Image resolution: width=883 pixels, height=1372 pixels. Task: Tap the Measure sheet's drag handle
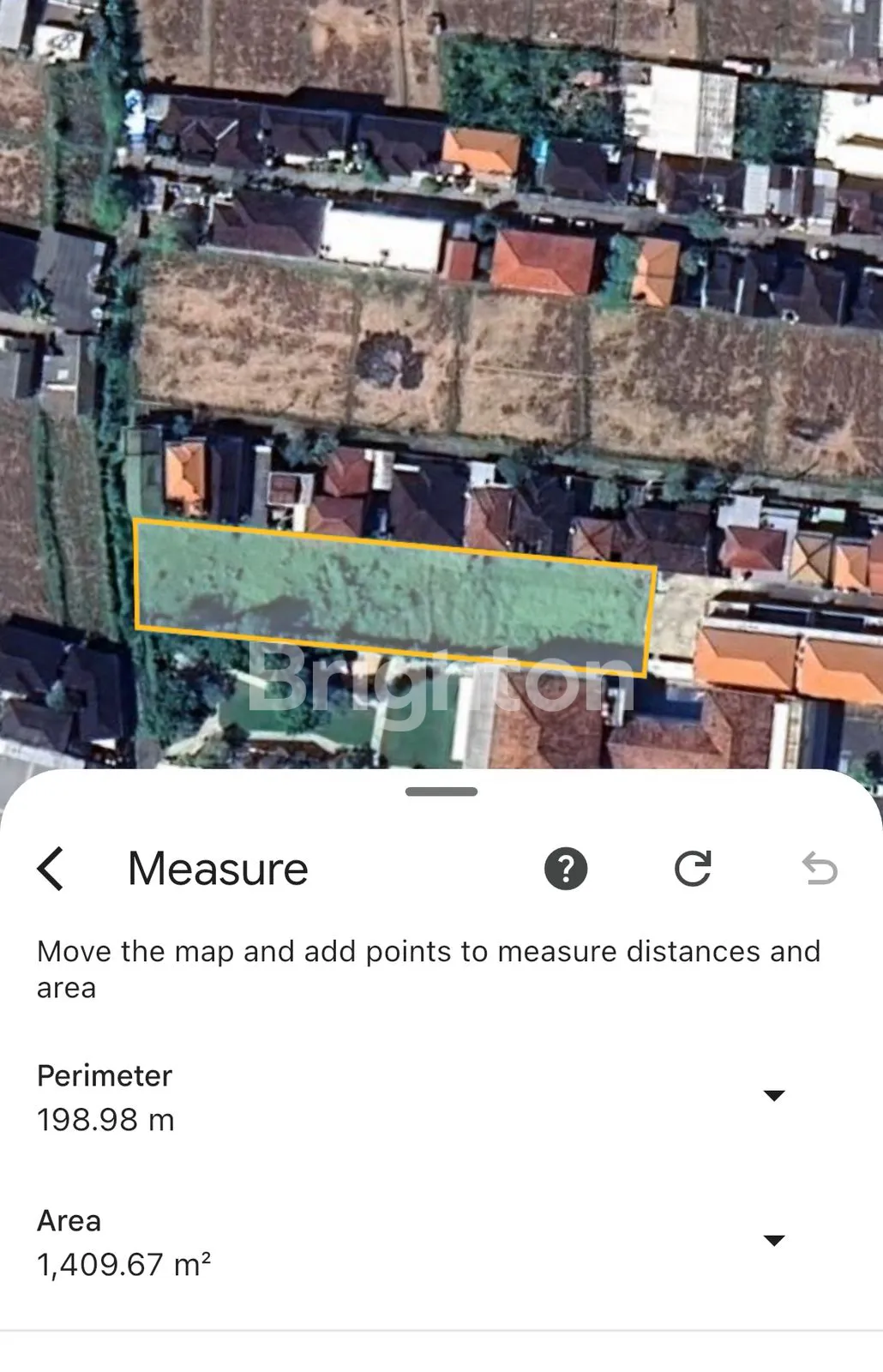click(x=441, y=791)
